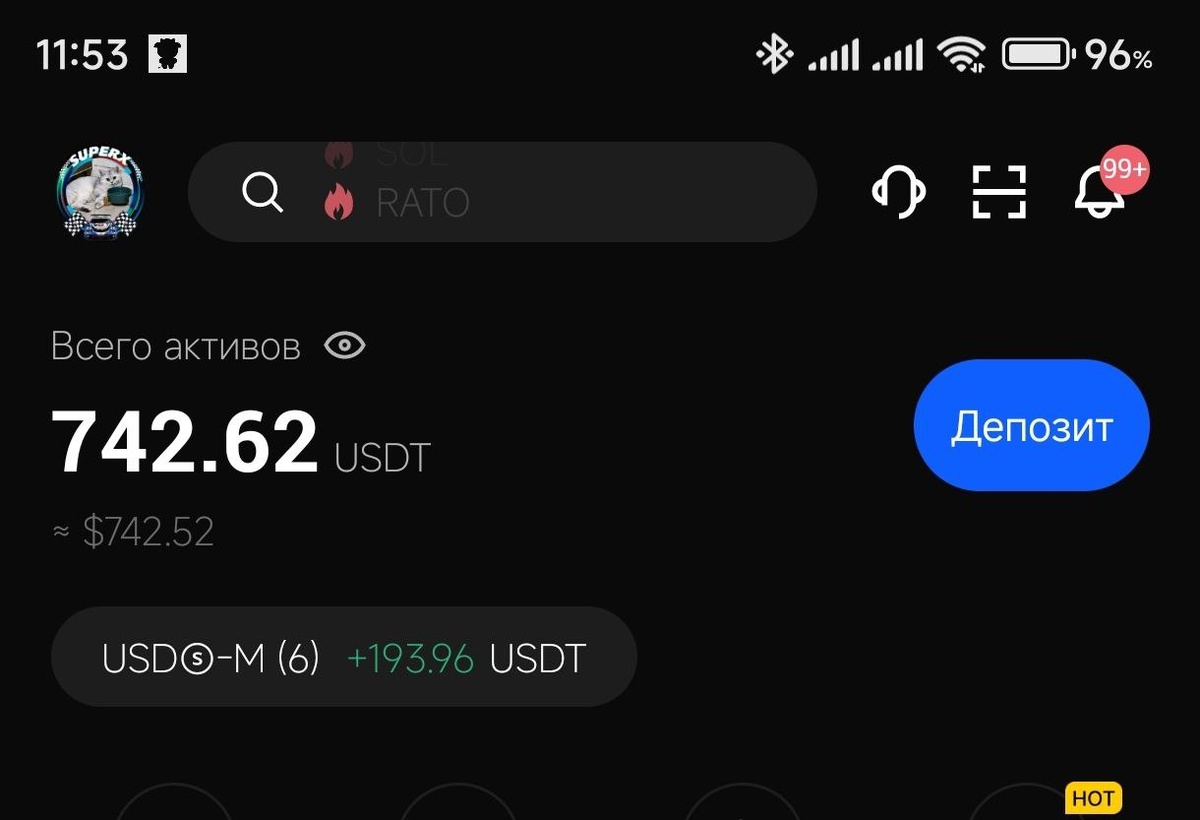The width and height of the screenshot is (1200, 820).
Task: Tap the search field showing RATO
Action: [502, 192]
